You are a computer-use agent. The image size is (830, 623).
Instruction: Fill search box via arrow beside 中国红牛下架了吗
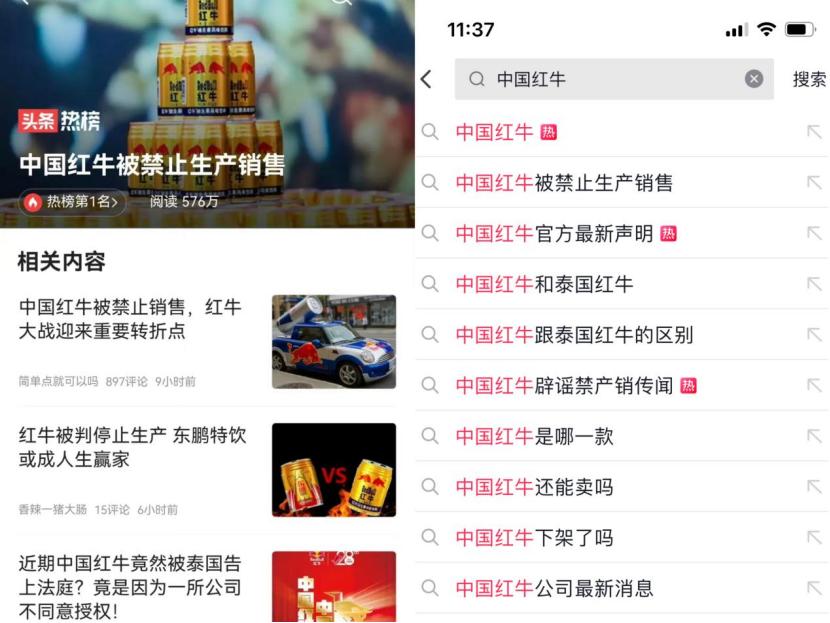tap(813, 538)
